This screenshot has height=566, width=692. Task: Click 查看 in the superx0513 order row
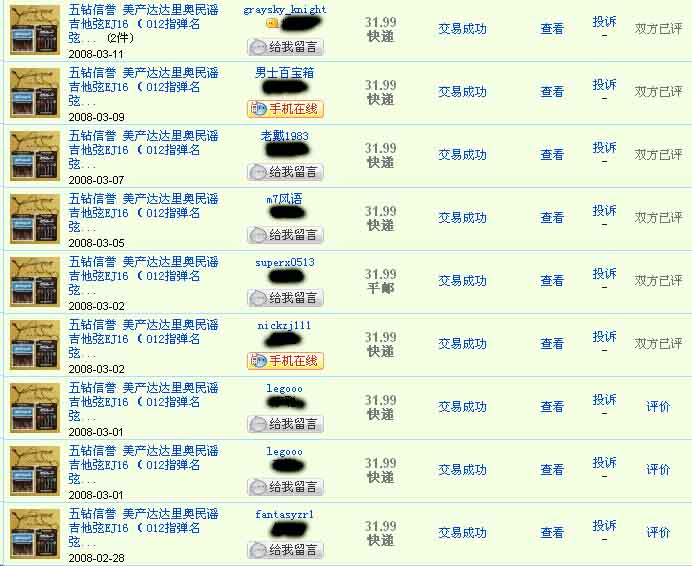point(552,281)
